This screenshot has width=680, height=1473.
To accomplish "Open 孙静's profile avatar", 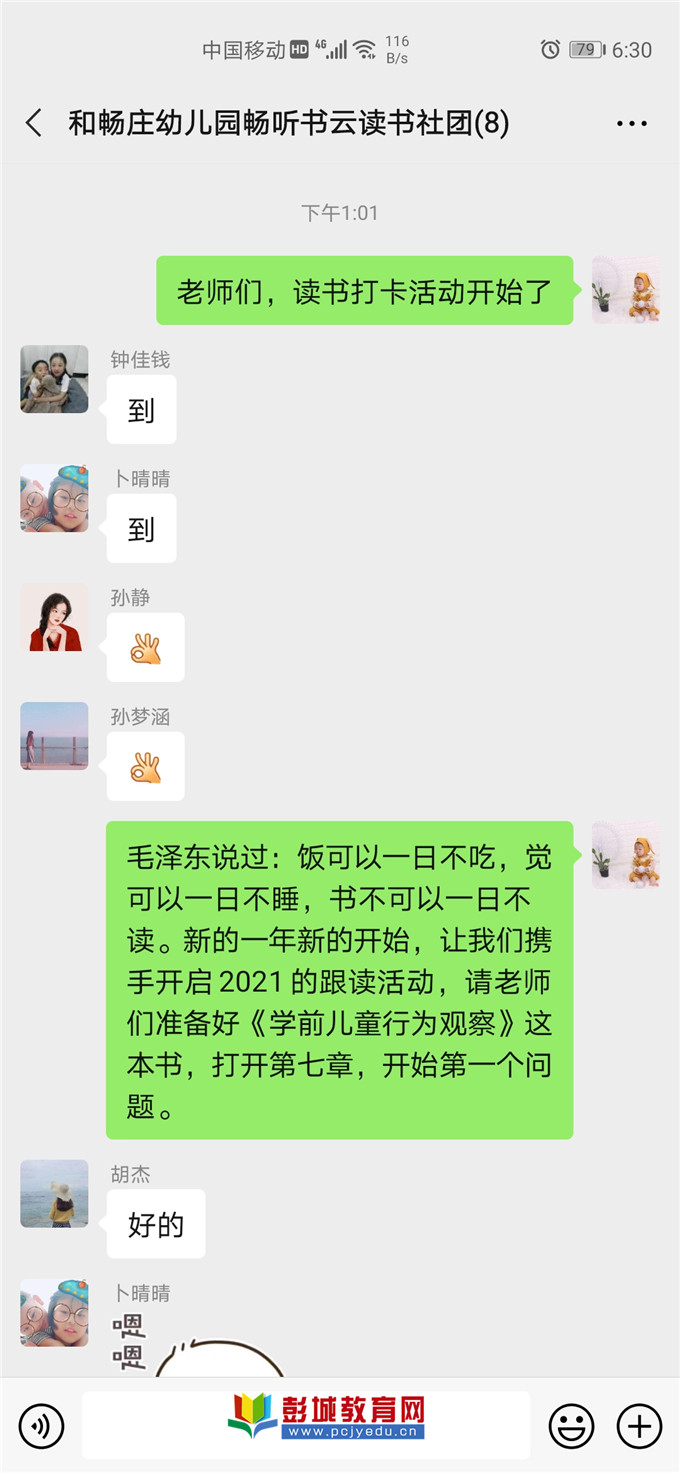I will click(54, 617).
